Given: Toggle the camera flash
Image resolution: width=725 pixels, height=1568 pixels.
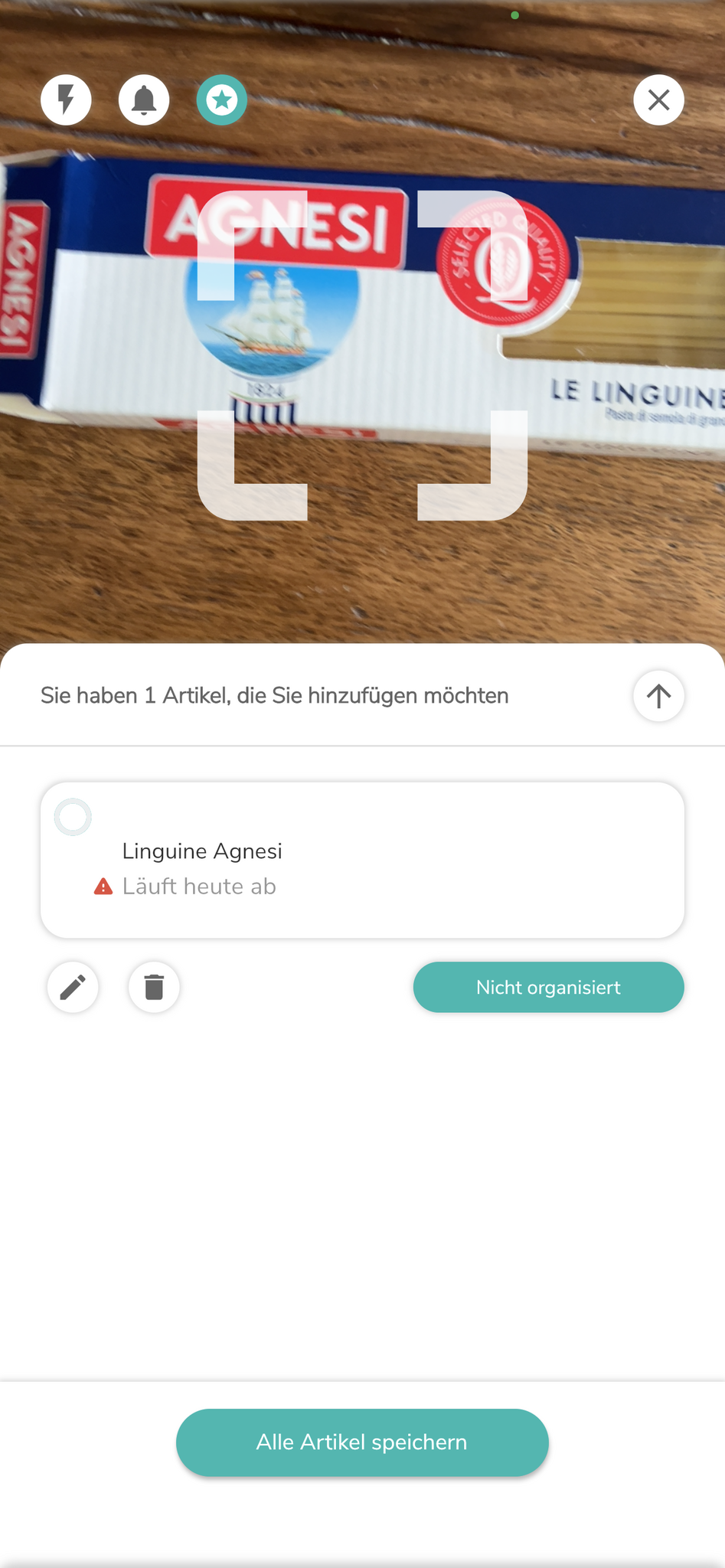Looking at the screenshot, I should click(x=67, y=100).
